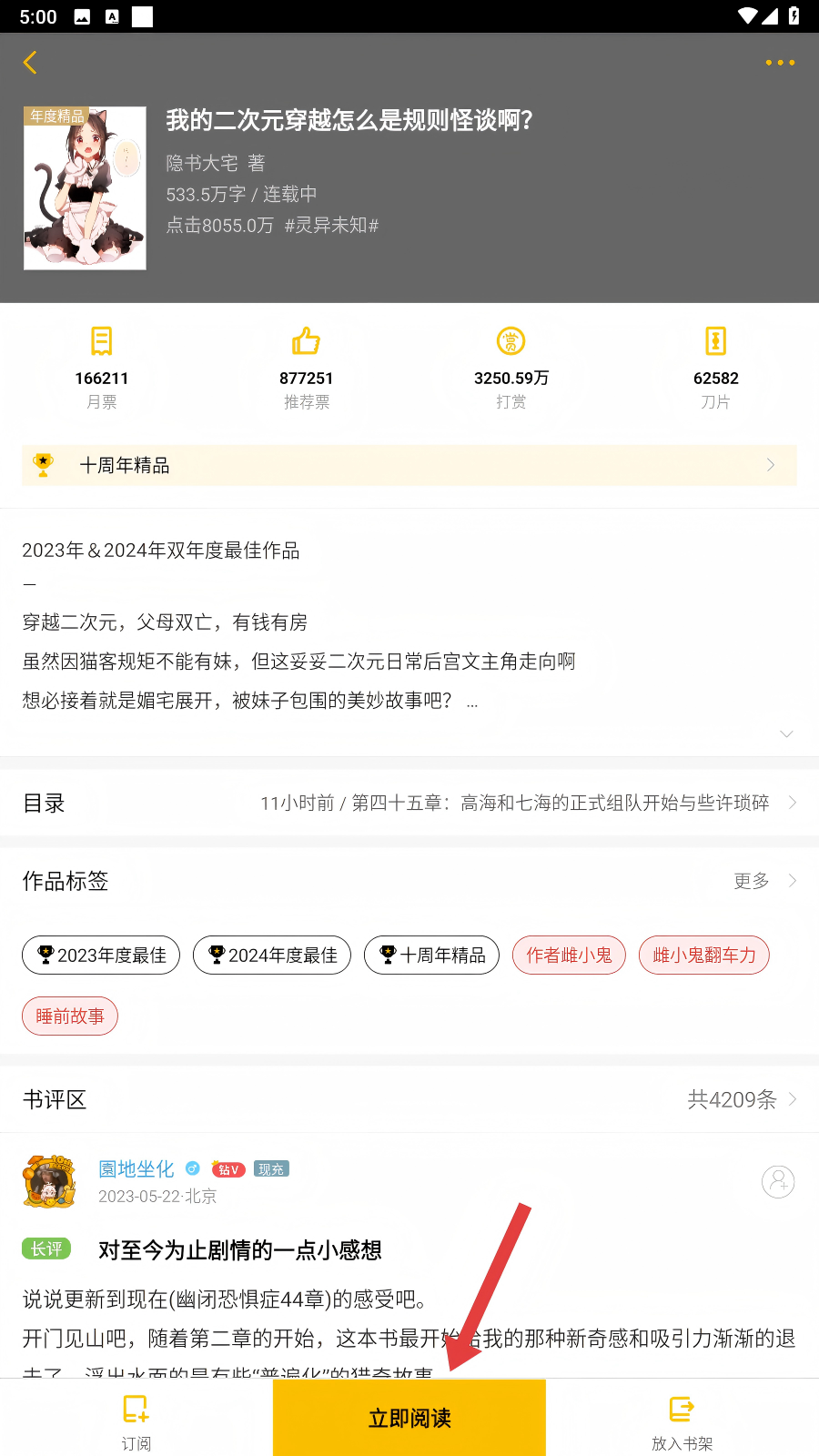
Task: Start reading with 立即阅读
Action: click(x=409, y=1418)
